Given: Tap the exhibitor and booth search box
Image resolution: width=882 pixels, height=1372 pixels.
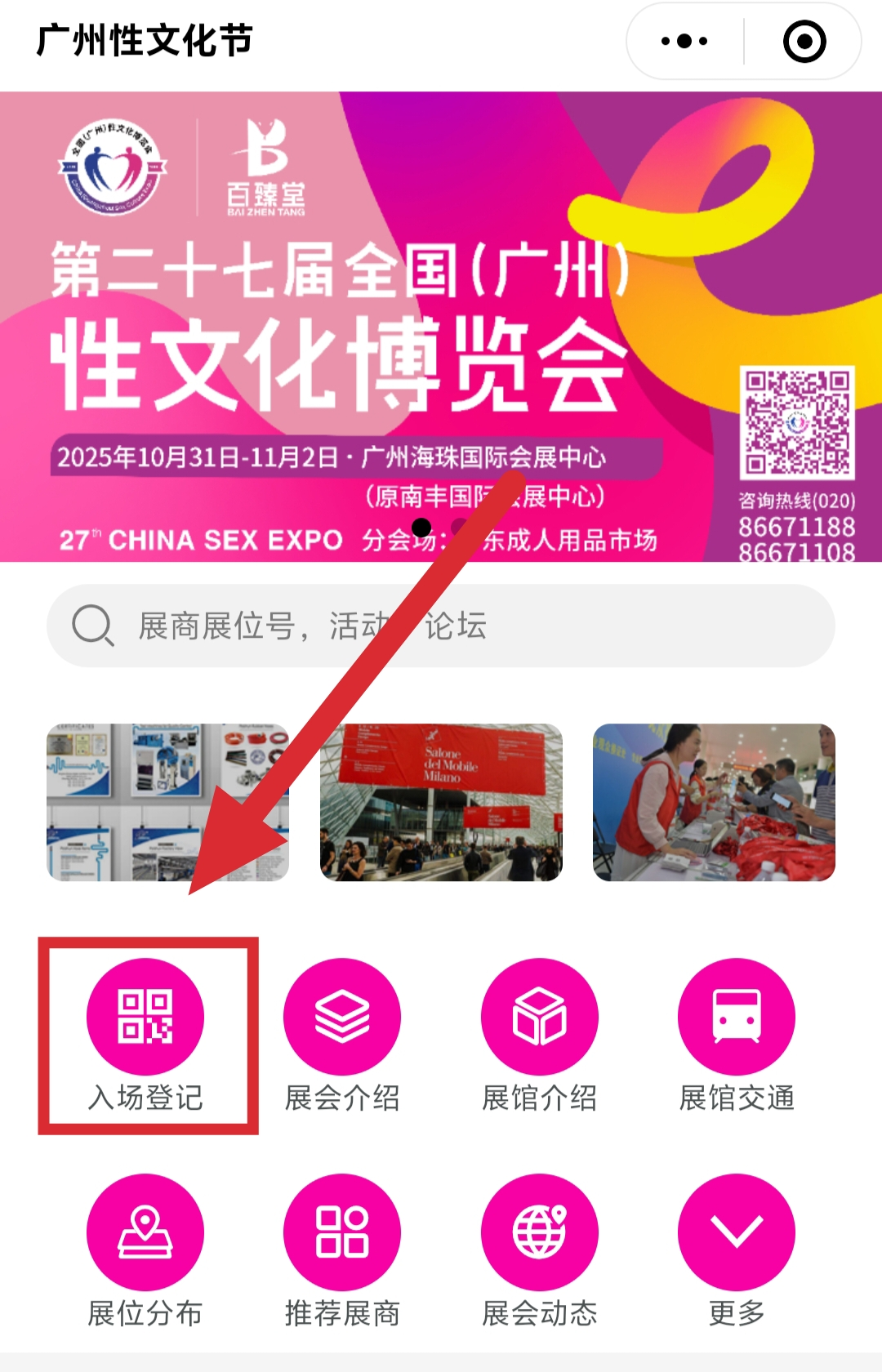Looking at the screenshot, I should [441, 626].
